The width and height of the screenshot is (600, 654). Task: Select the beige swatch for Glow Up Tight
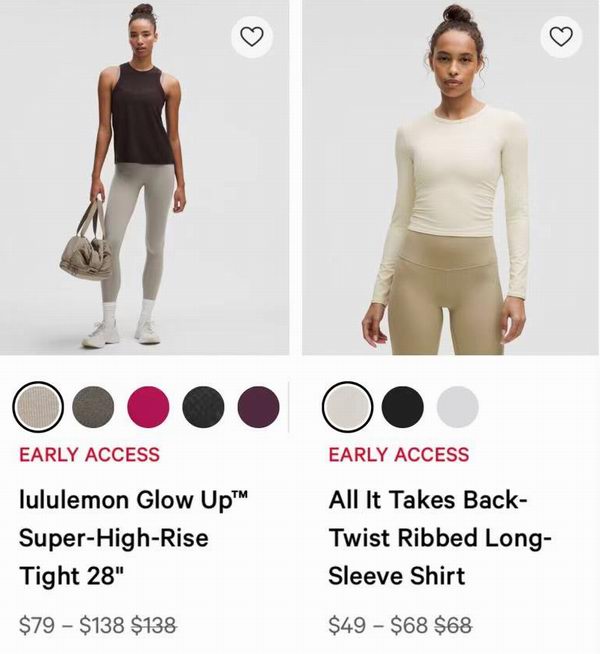point(38,407)
